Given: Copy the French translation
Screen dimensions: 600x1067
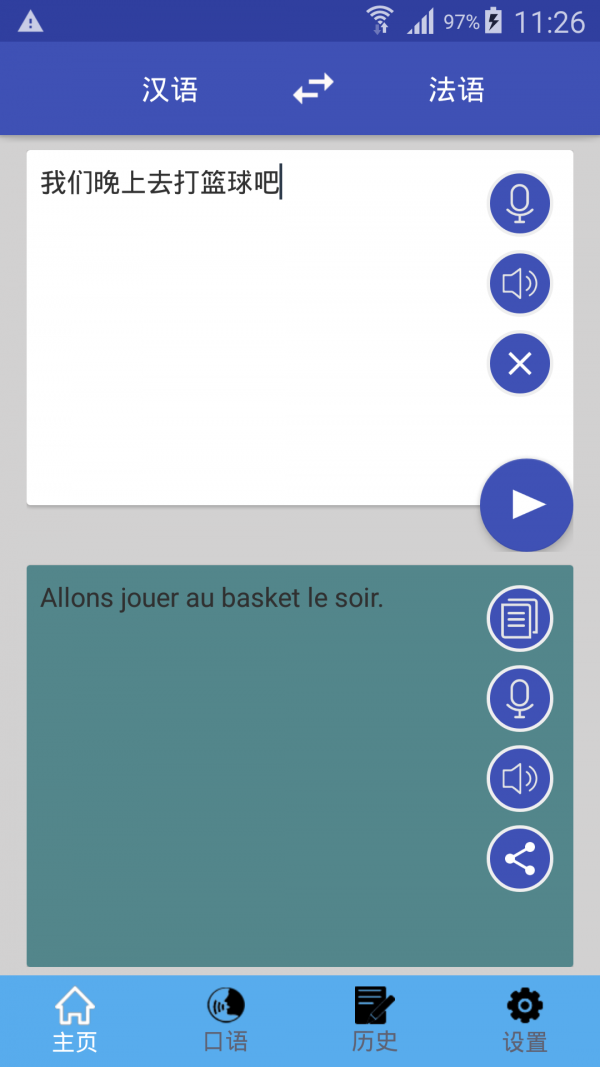Looking at the screenshot, I should pyautogui.click(x=519, y=619).
